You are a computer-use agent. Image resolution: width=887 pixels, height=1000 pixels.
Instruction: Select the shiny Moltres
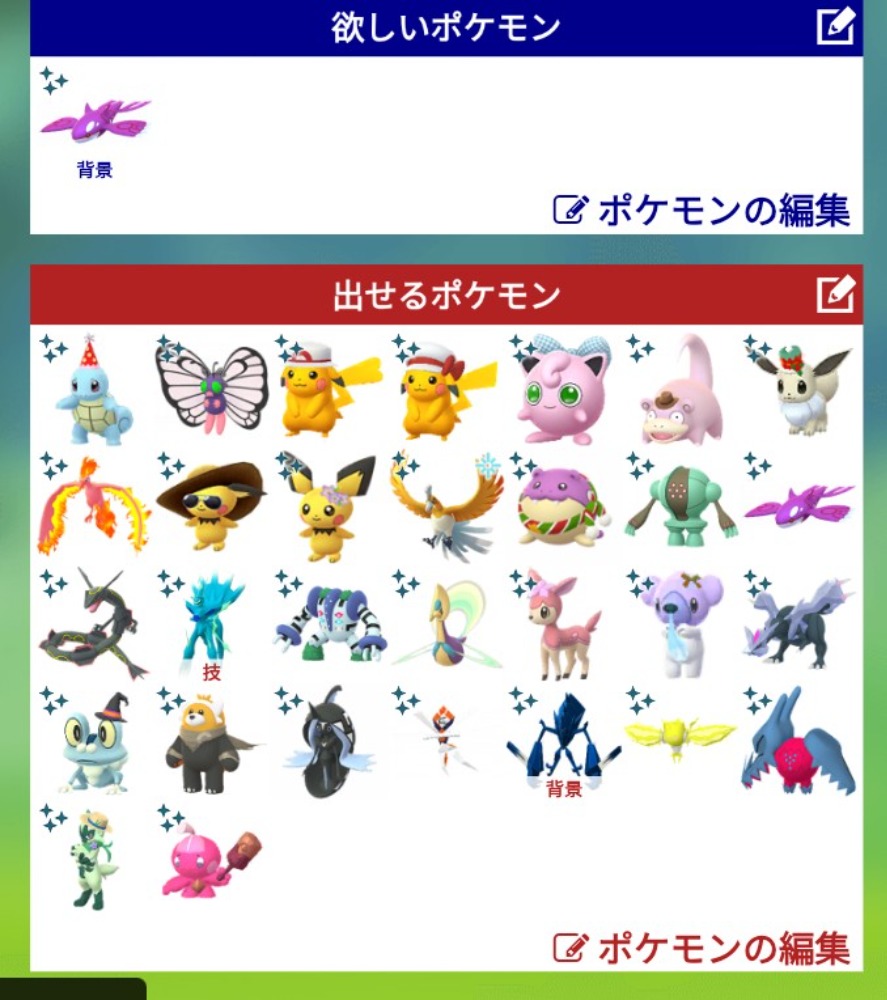(92, 506)
